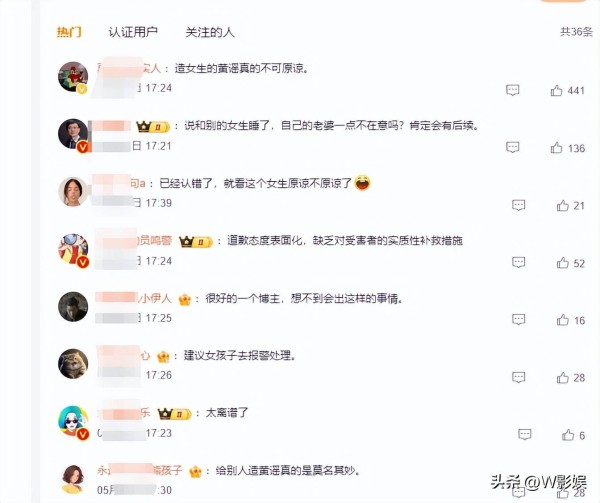Reply to the comment saying 已经认错了
600x503 pixels.
pos(518,206)
